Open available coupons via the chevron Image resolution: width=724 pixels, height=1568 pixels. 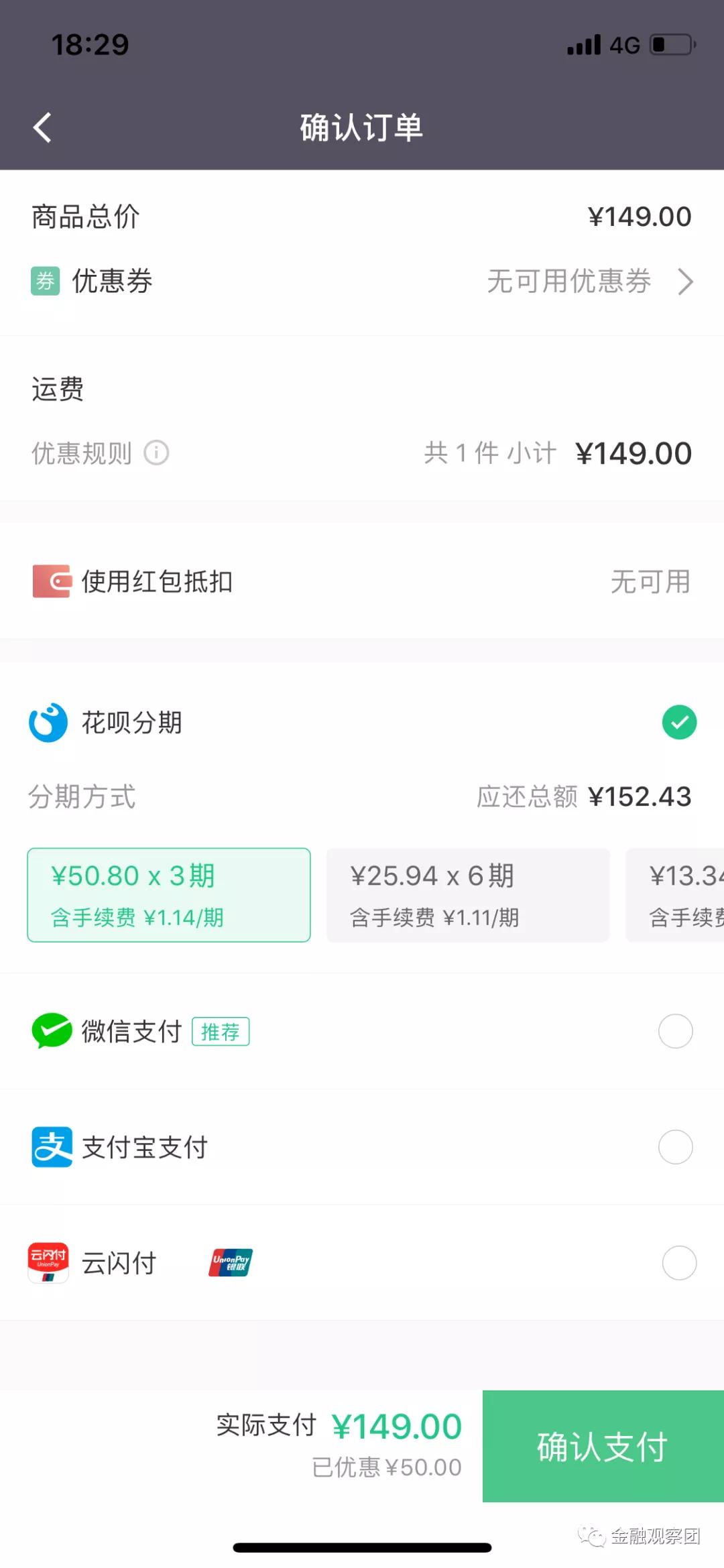click(685, 282)
